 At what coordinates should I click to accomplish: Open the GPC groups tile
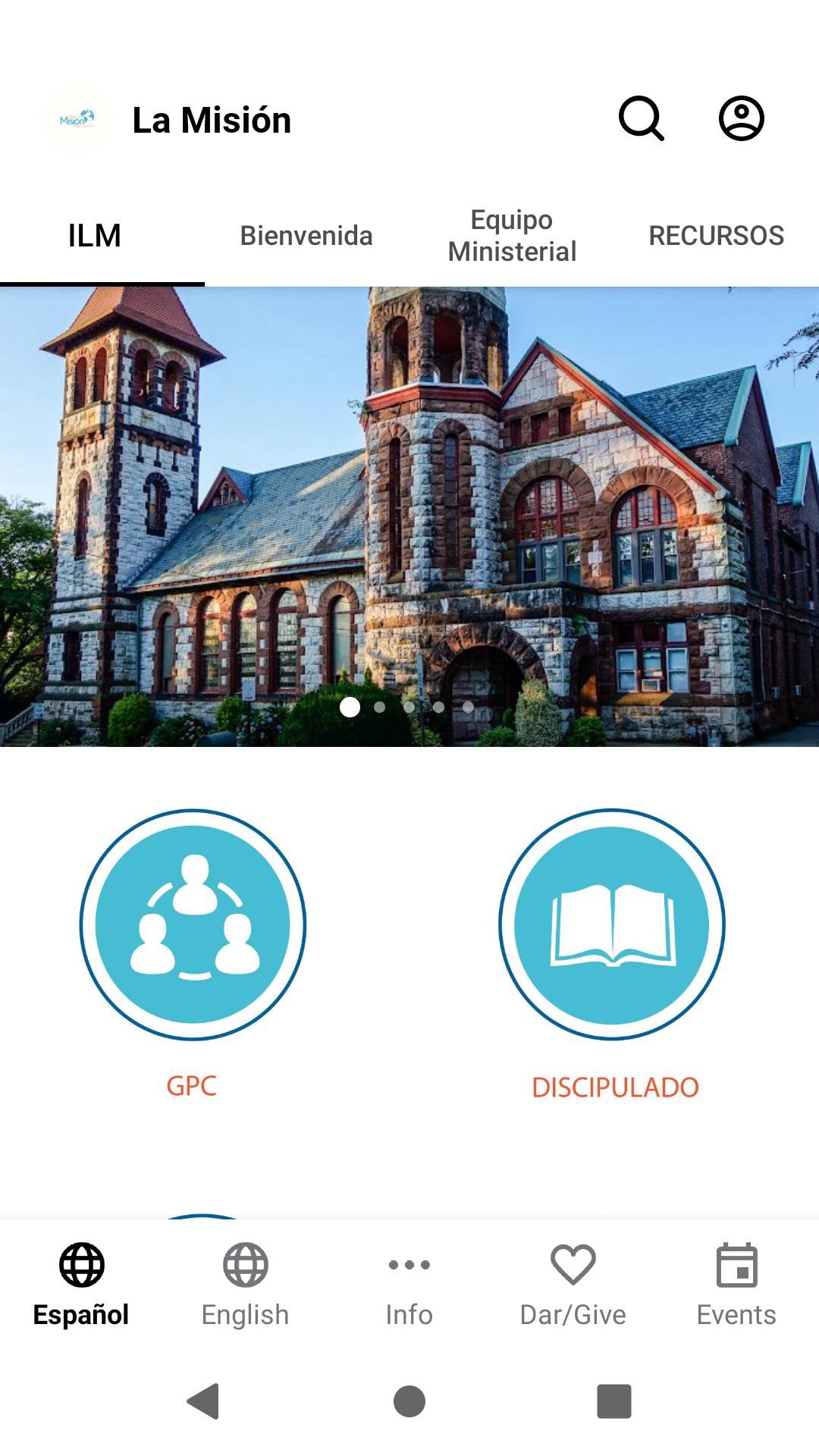pyautogui.click(x=193, y=924)
